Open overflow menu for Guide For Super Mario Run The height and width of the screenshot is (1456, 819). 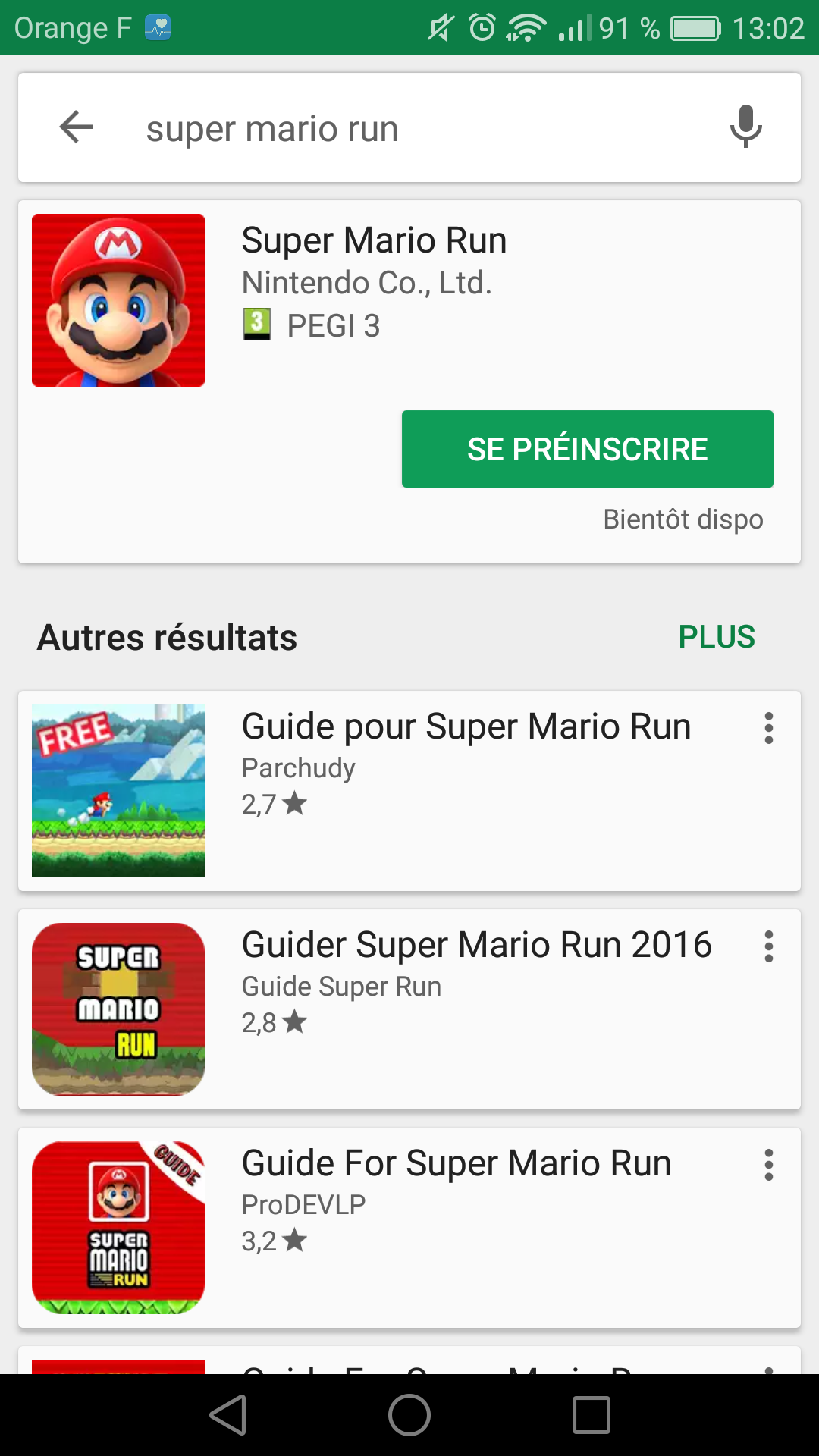tap(768, 1164)
